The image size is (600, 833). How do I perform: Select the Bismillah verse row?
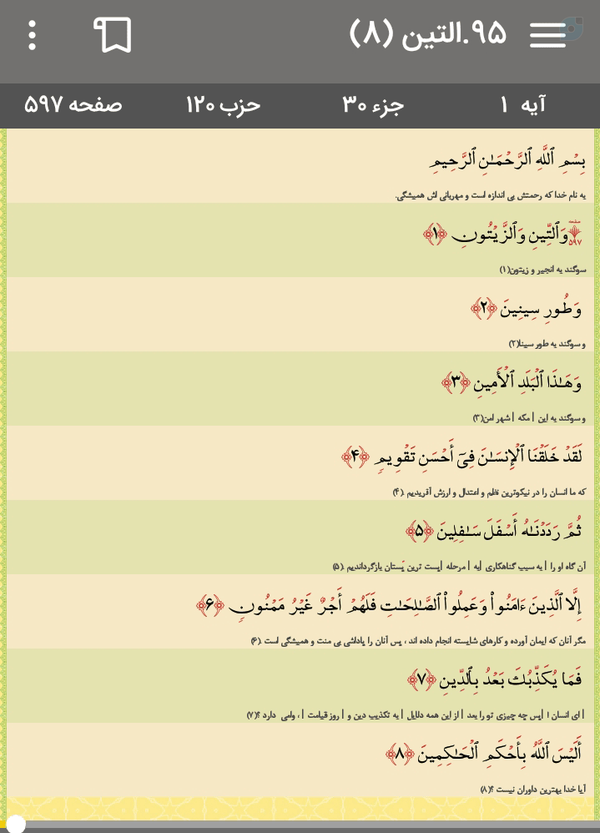pyautogui.click(x=300, y=166)
